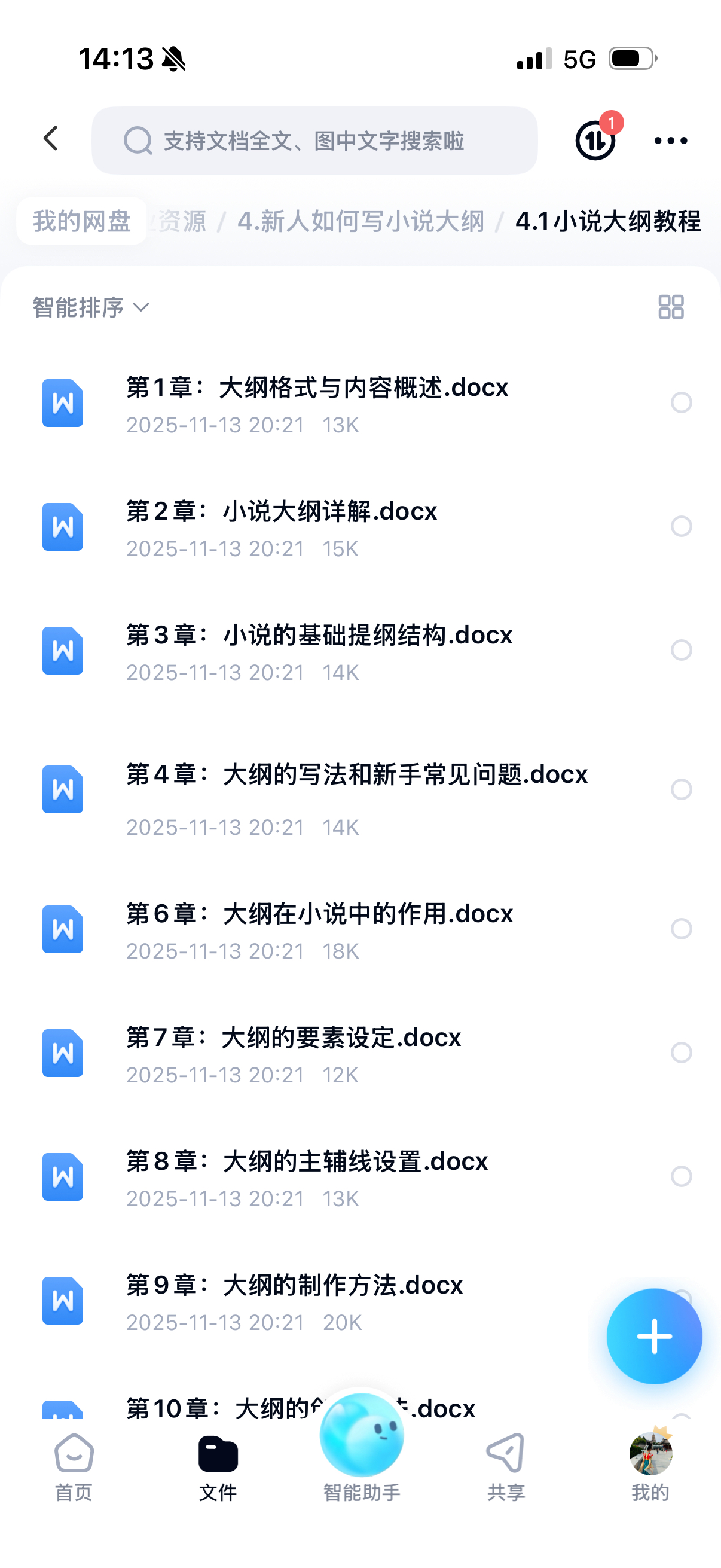Go to 4.新人如何写小说大纲 folder breadcrumb
The width and height of the screenshot is (721, 1568).
(360, 221)
